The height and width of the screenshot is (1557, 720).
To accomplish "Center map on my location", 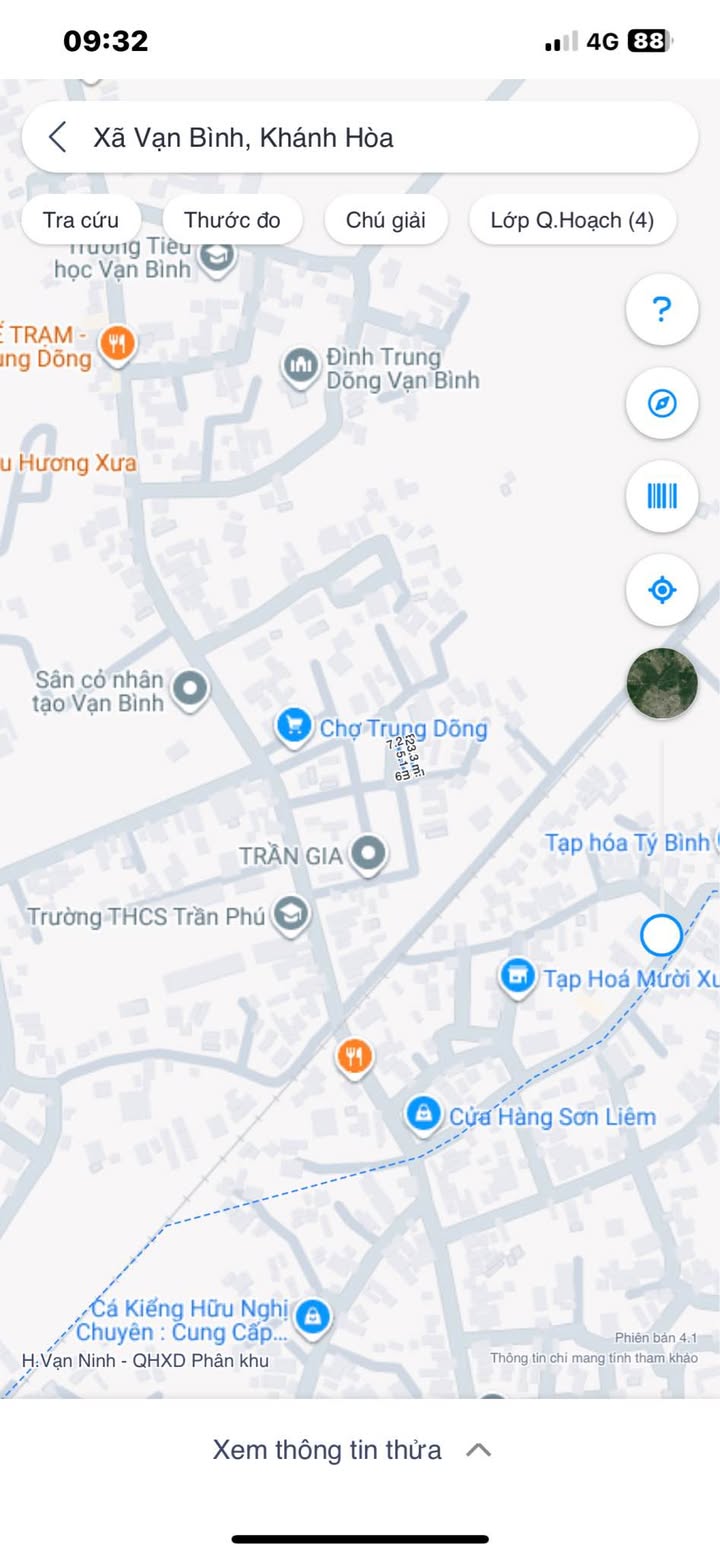I will (x=661, y=590).
